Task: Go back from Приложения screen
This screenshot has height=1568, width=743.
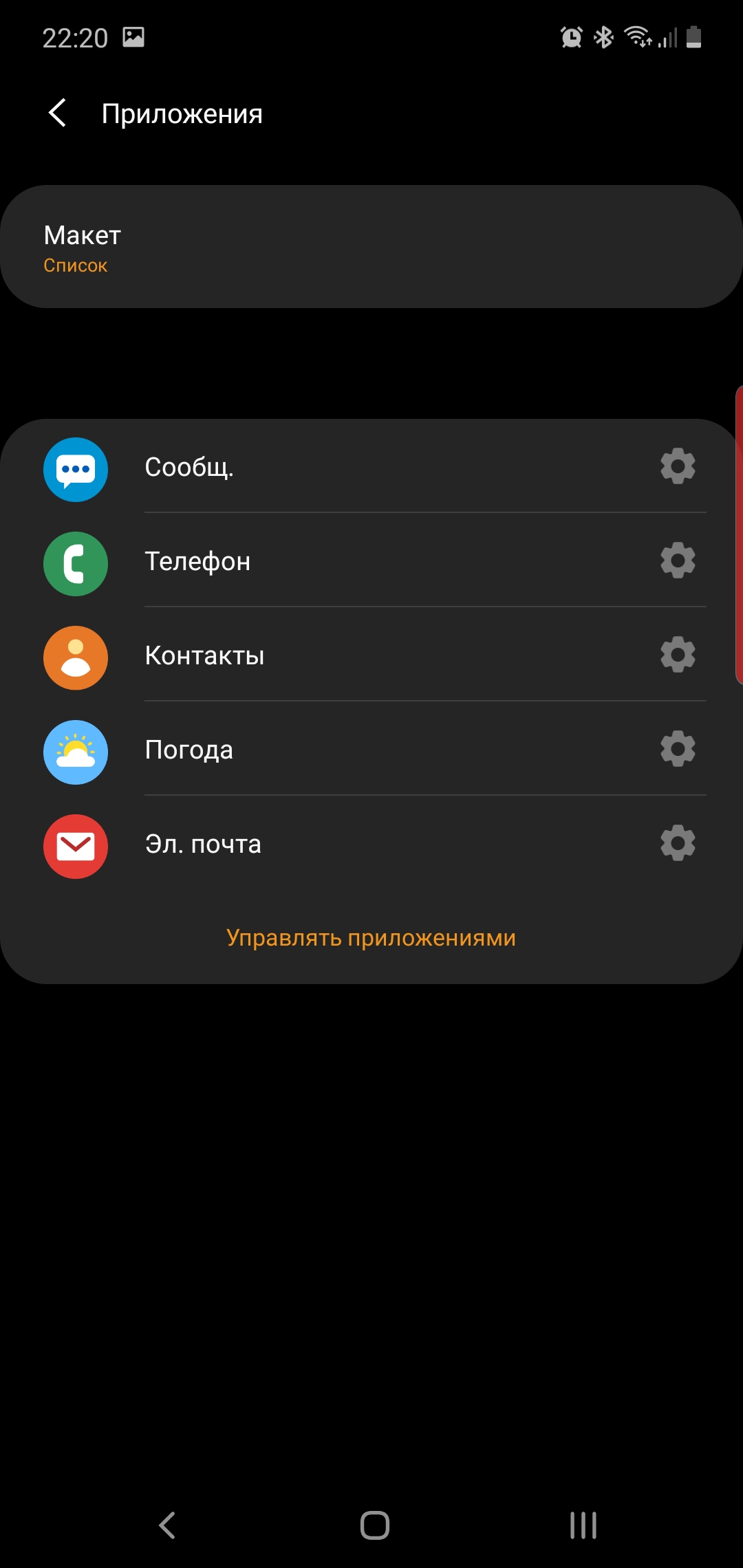Action: pyautogui.click(x=58, y=113)
